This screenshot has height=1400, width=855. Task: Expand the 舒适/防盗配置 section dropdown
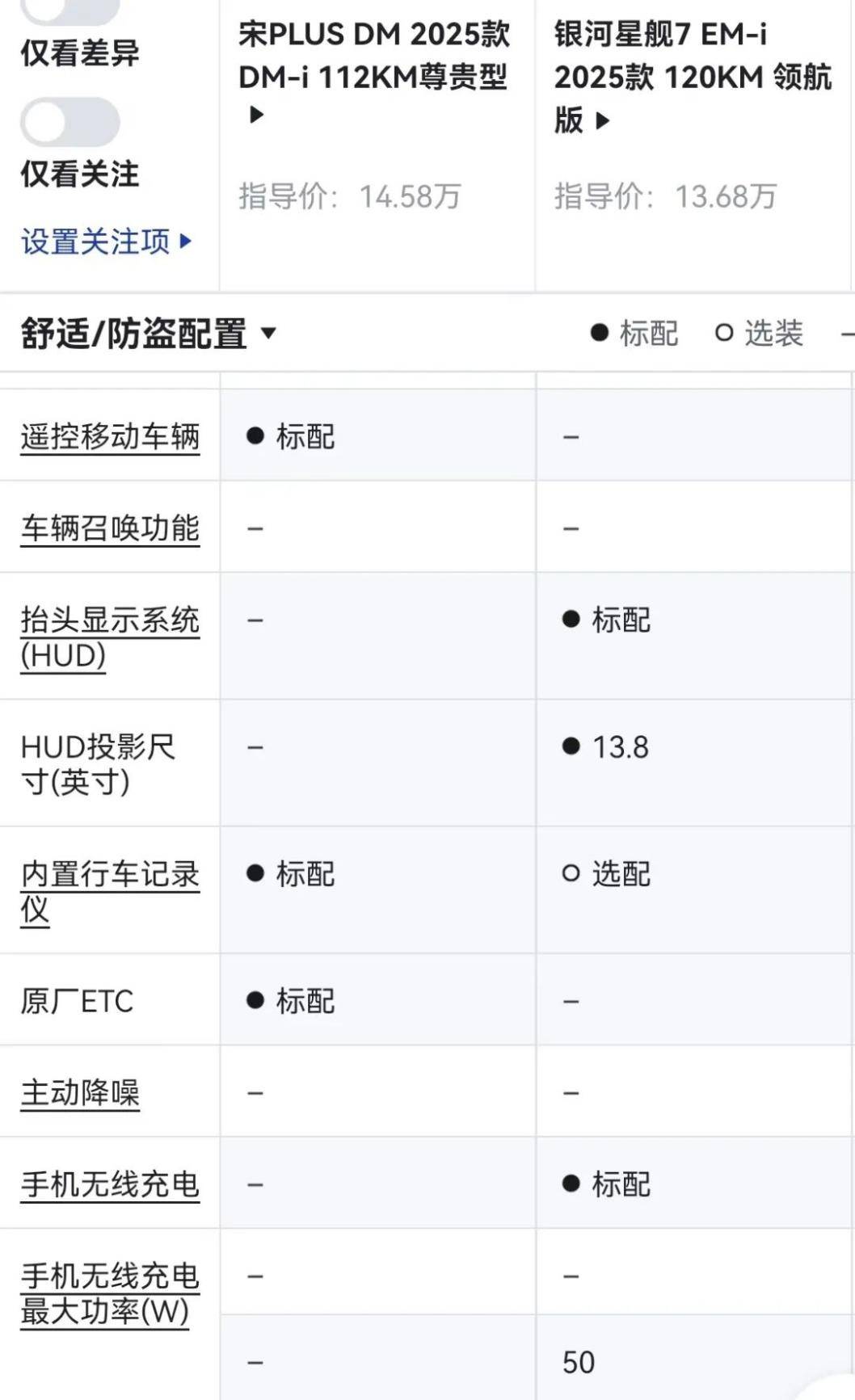tap(149, 334)
